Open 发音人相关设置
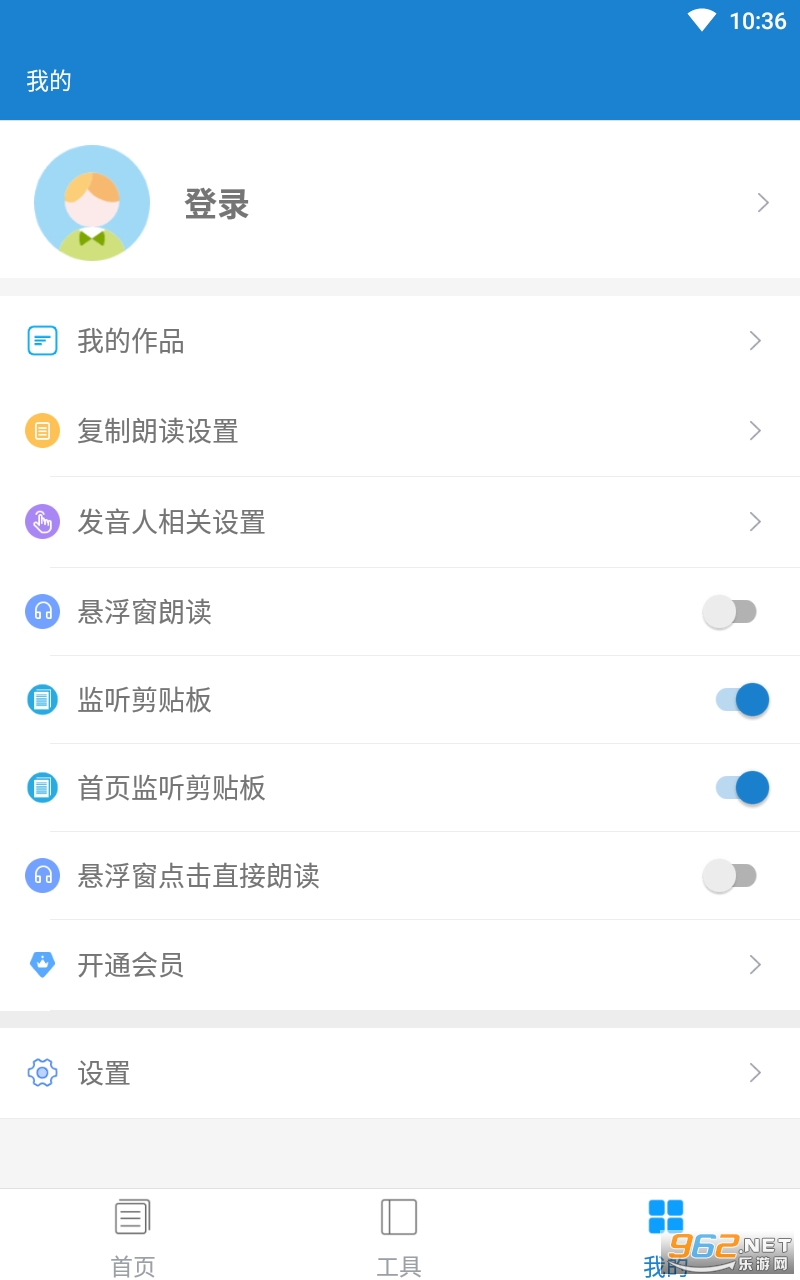Screen dimensions: 800x1280 point(400,522)
